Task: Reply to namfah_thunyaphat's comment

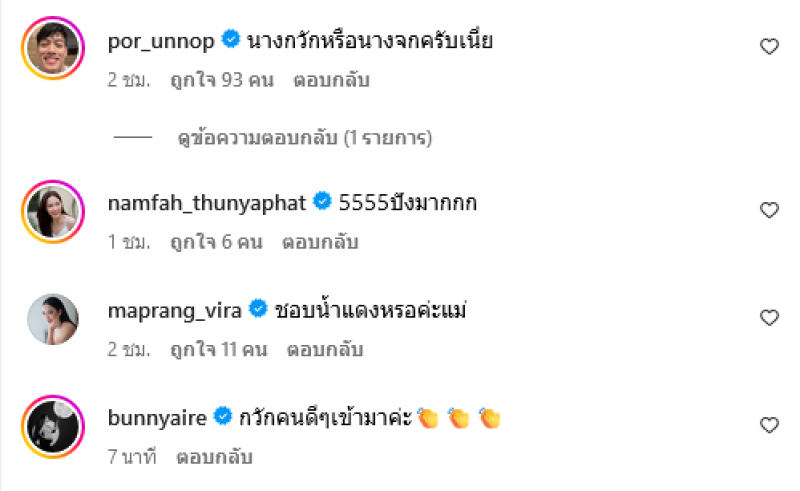Action: 319,242
